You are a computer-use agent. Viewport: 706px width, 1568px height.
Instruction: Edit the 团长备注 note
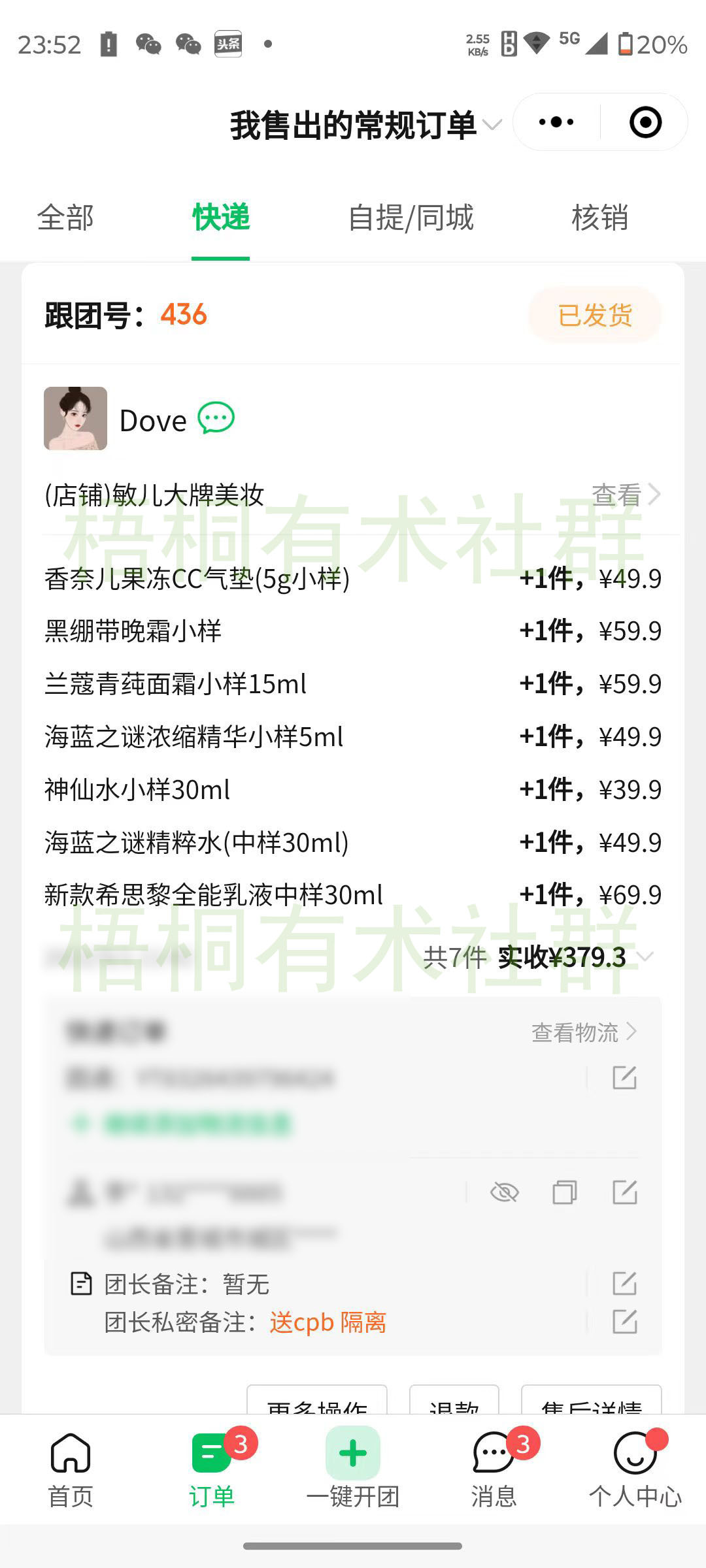624,1283
